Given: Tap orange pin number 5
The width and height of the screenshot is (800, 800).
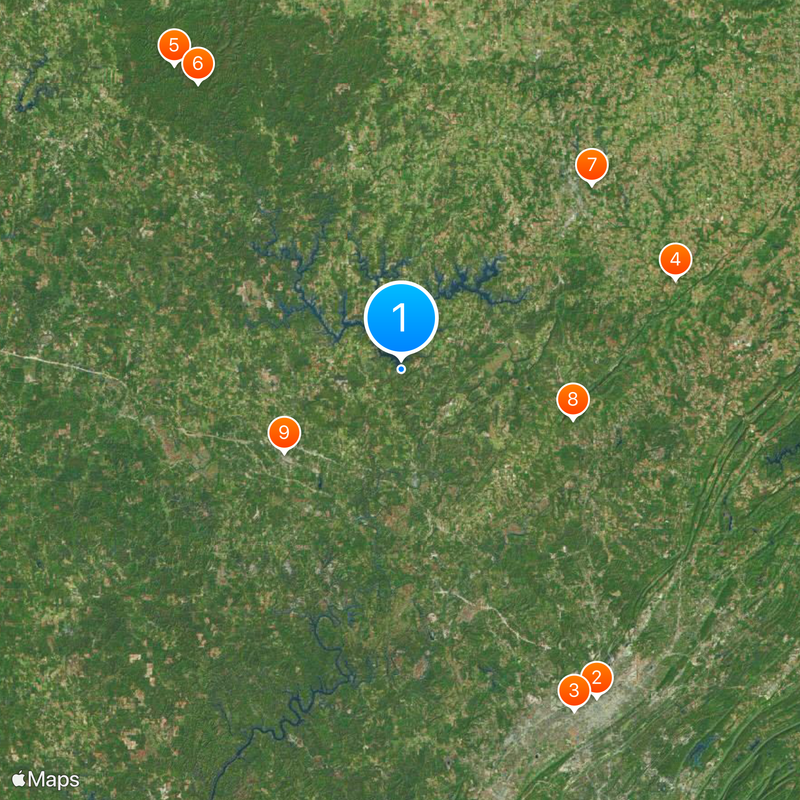Looking at the screenshot, I should 174,45.
